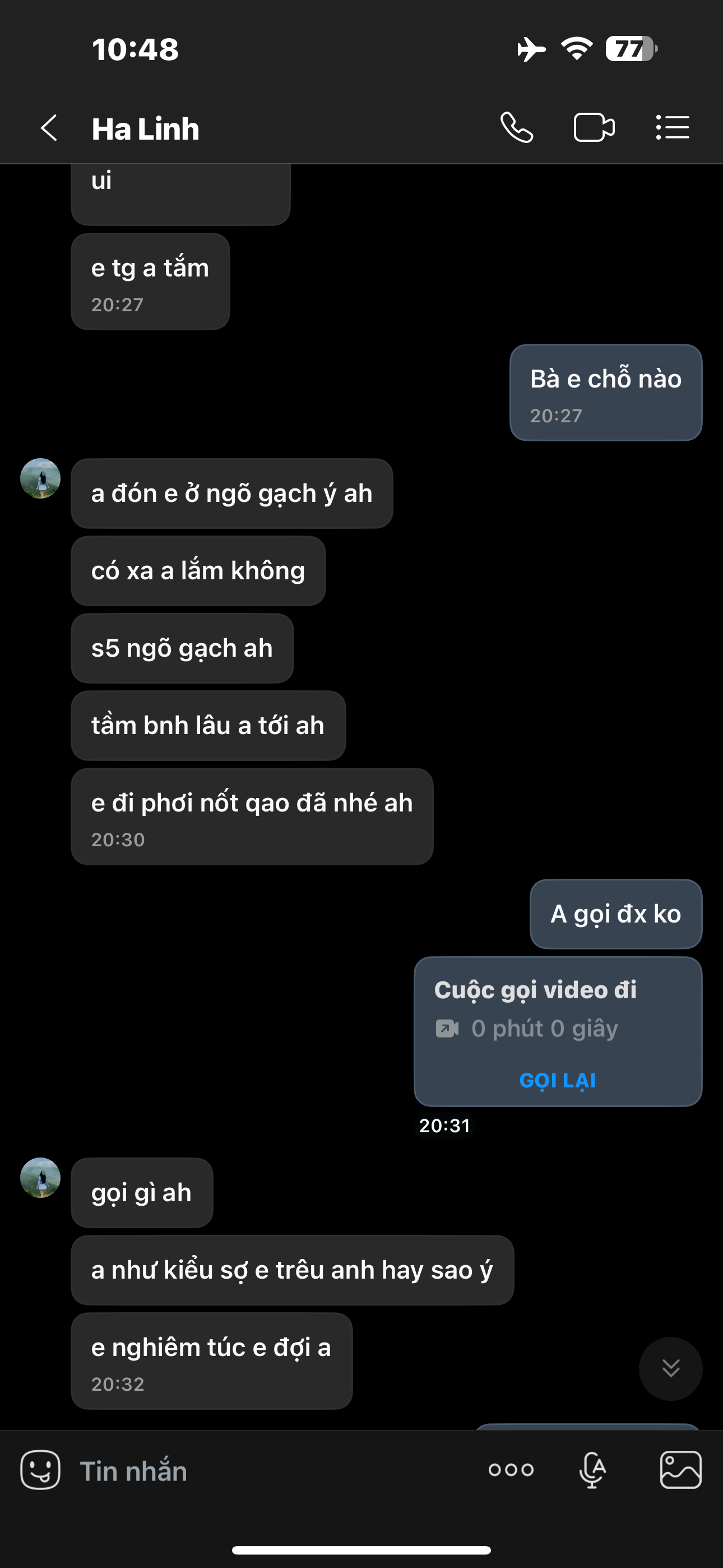Start a voice call with Ha Linh

[517, 128]
